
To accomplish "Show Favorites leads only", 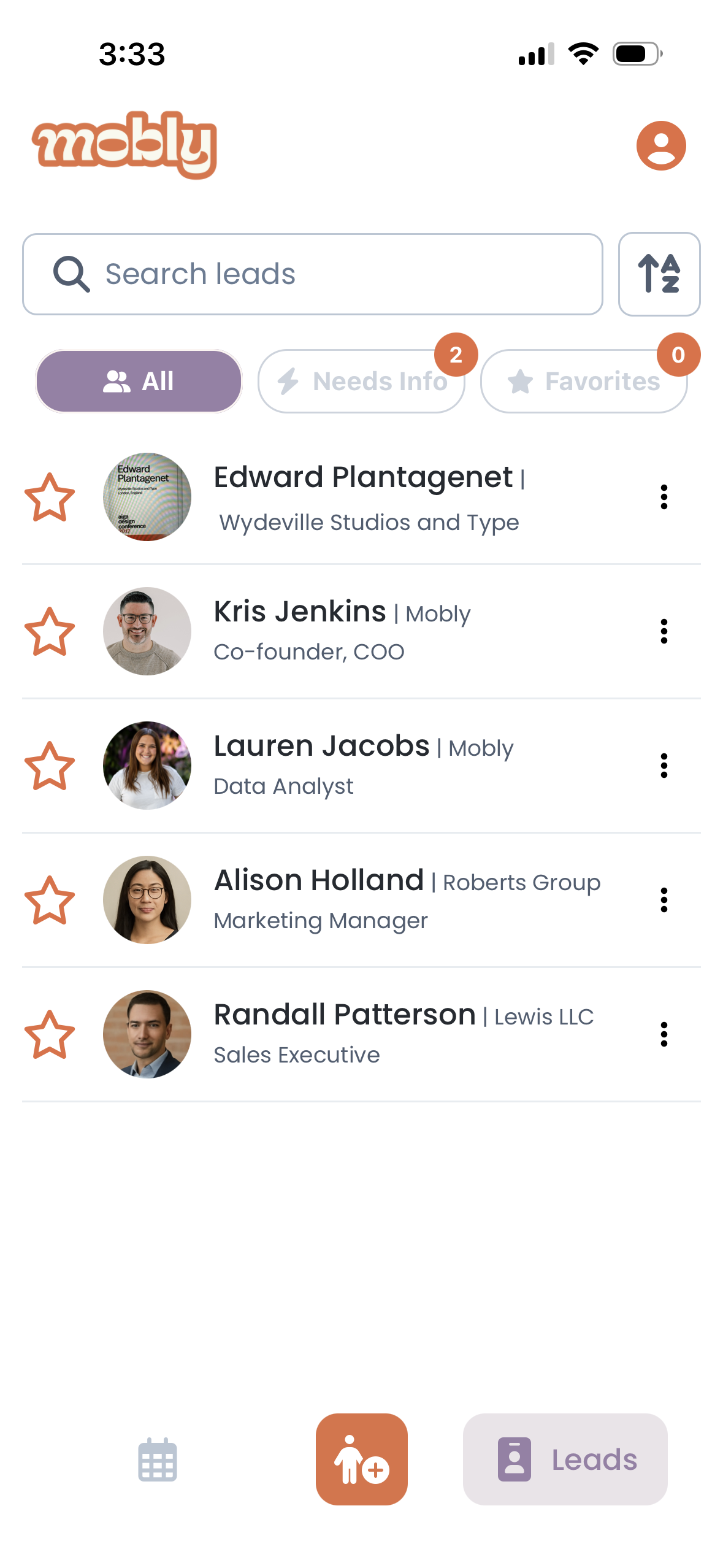I will tap(583, 381).
